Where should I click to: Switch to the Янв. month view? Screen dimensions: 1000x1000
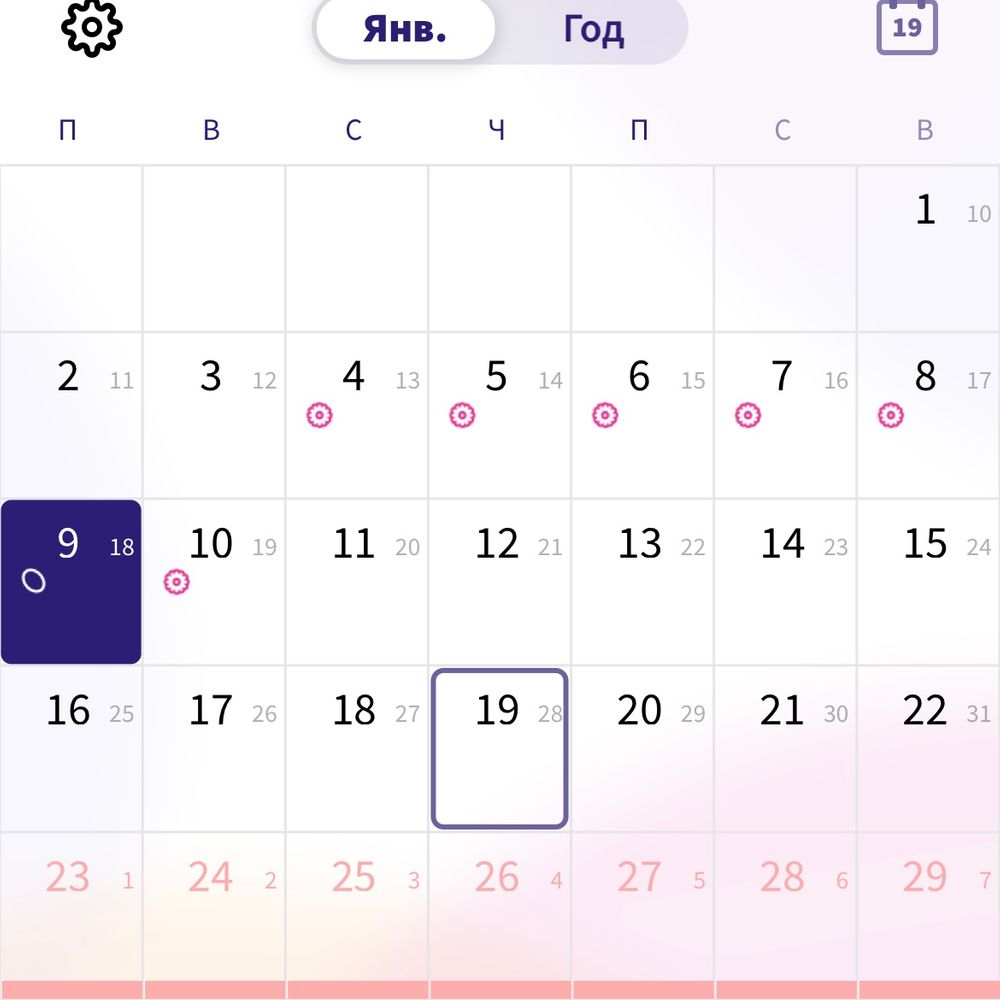[404, 29]
